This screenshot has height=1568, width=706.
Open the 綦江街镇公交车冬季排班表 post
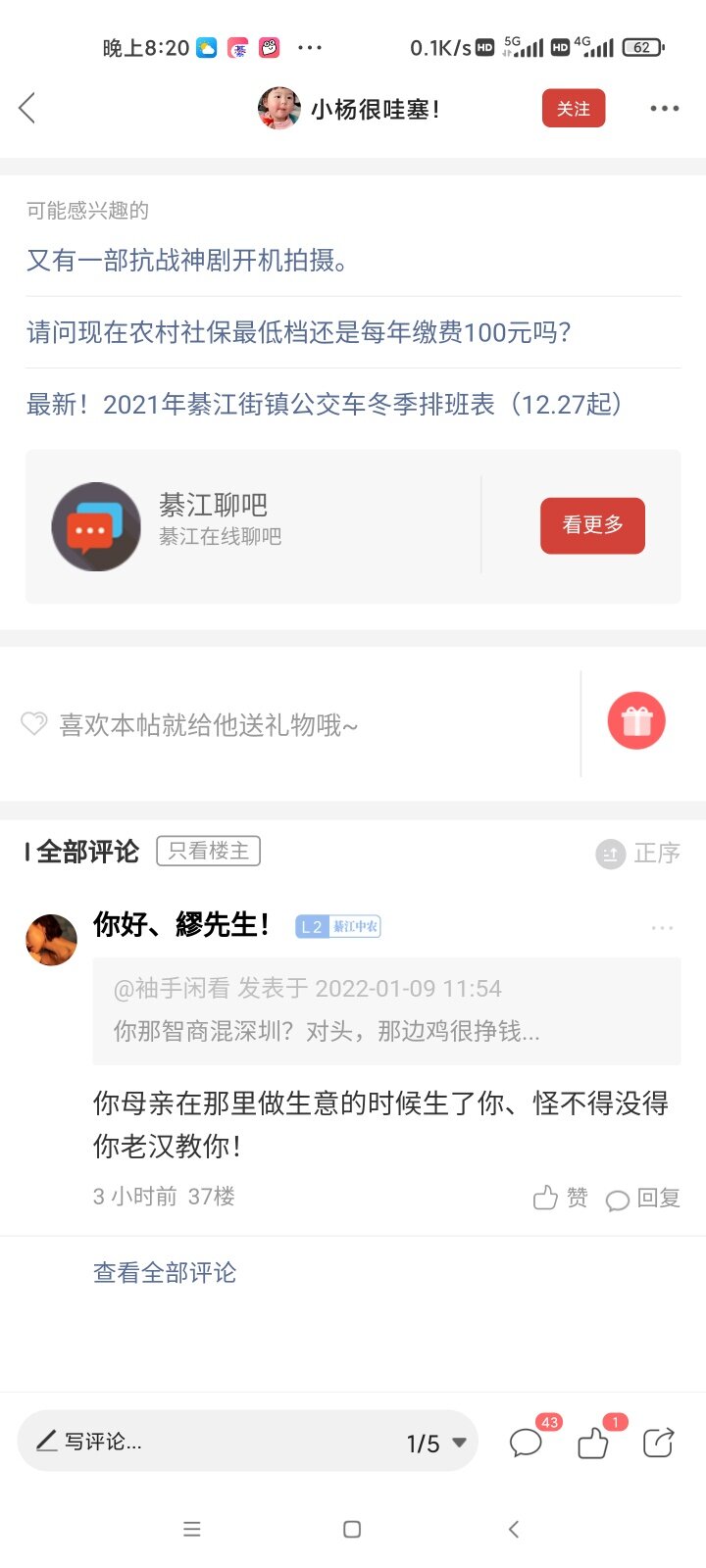[x=325, y=404]
